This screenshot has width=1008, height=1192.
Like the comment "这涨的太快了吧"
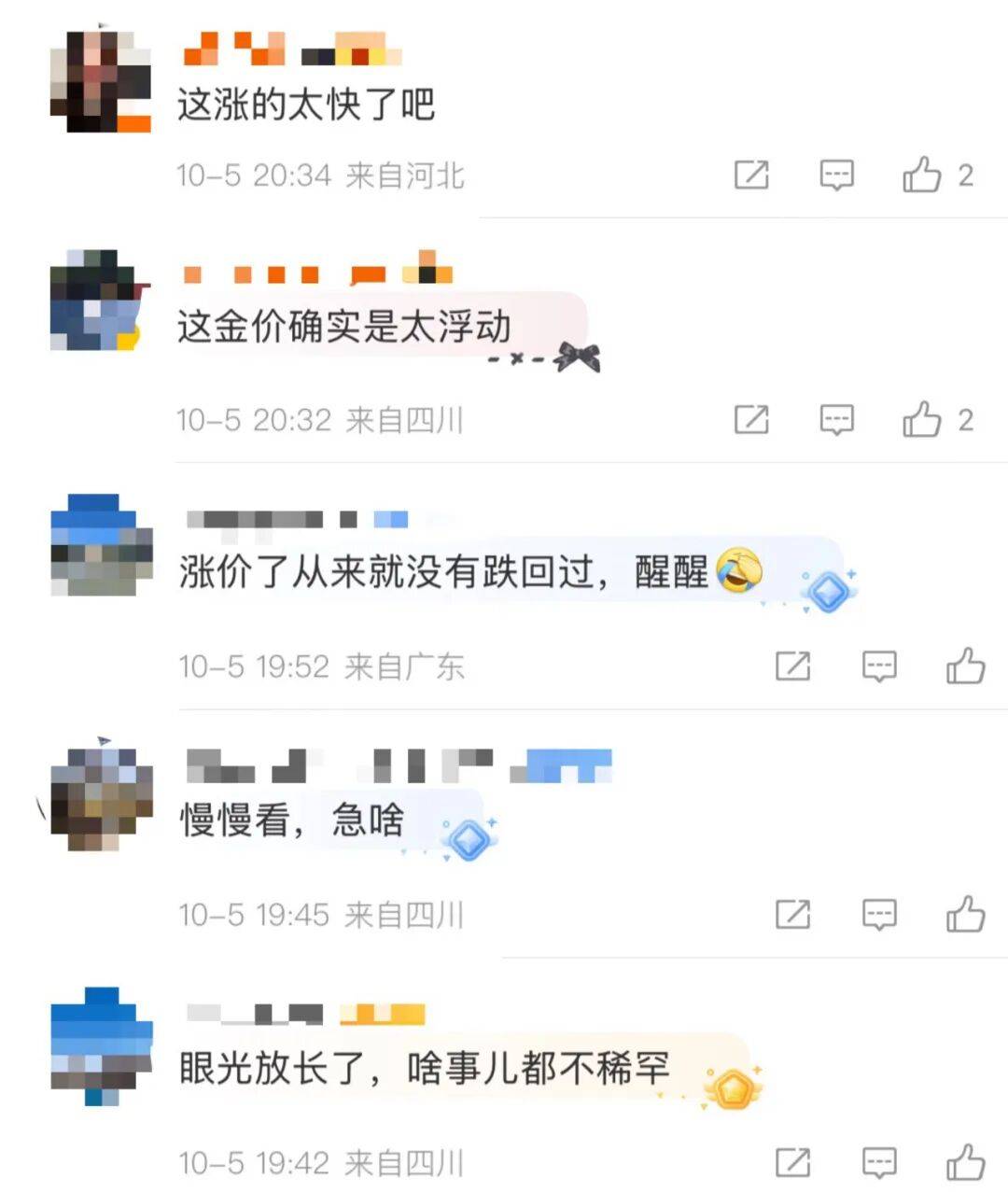click(x=922, y=175)
